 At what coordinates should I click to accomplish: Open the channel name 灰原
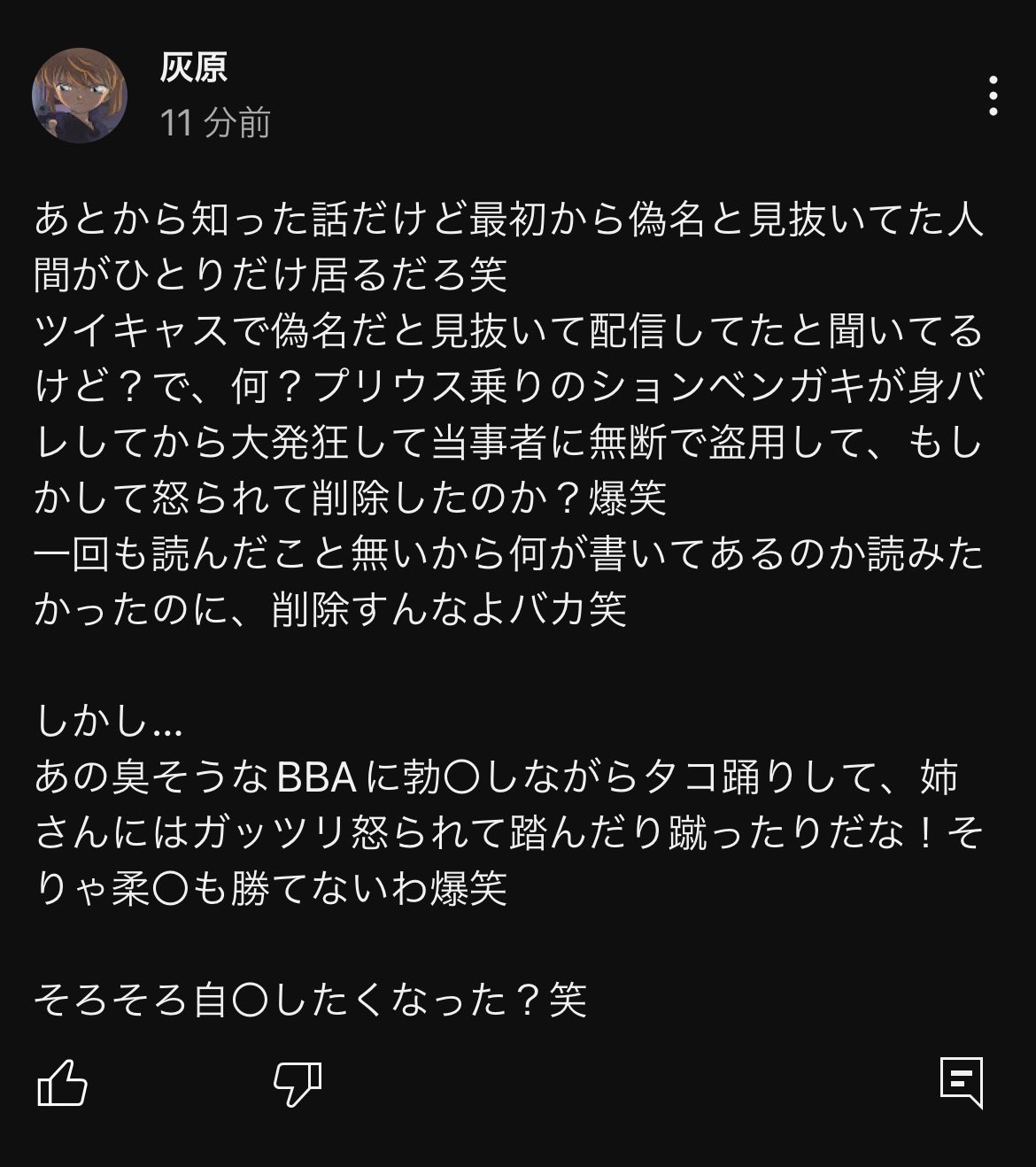click(193, 68)
